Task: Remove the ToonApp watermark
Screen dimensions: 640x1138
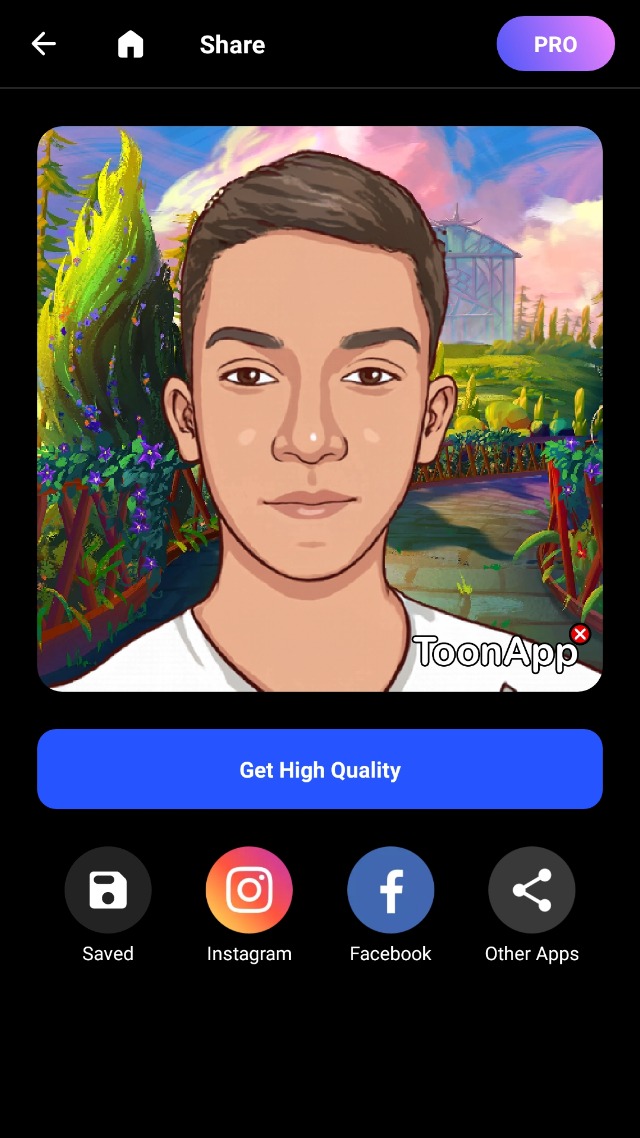Action: pyautogui.click(x=580, y=634)
